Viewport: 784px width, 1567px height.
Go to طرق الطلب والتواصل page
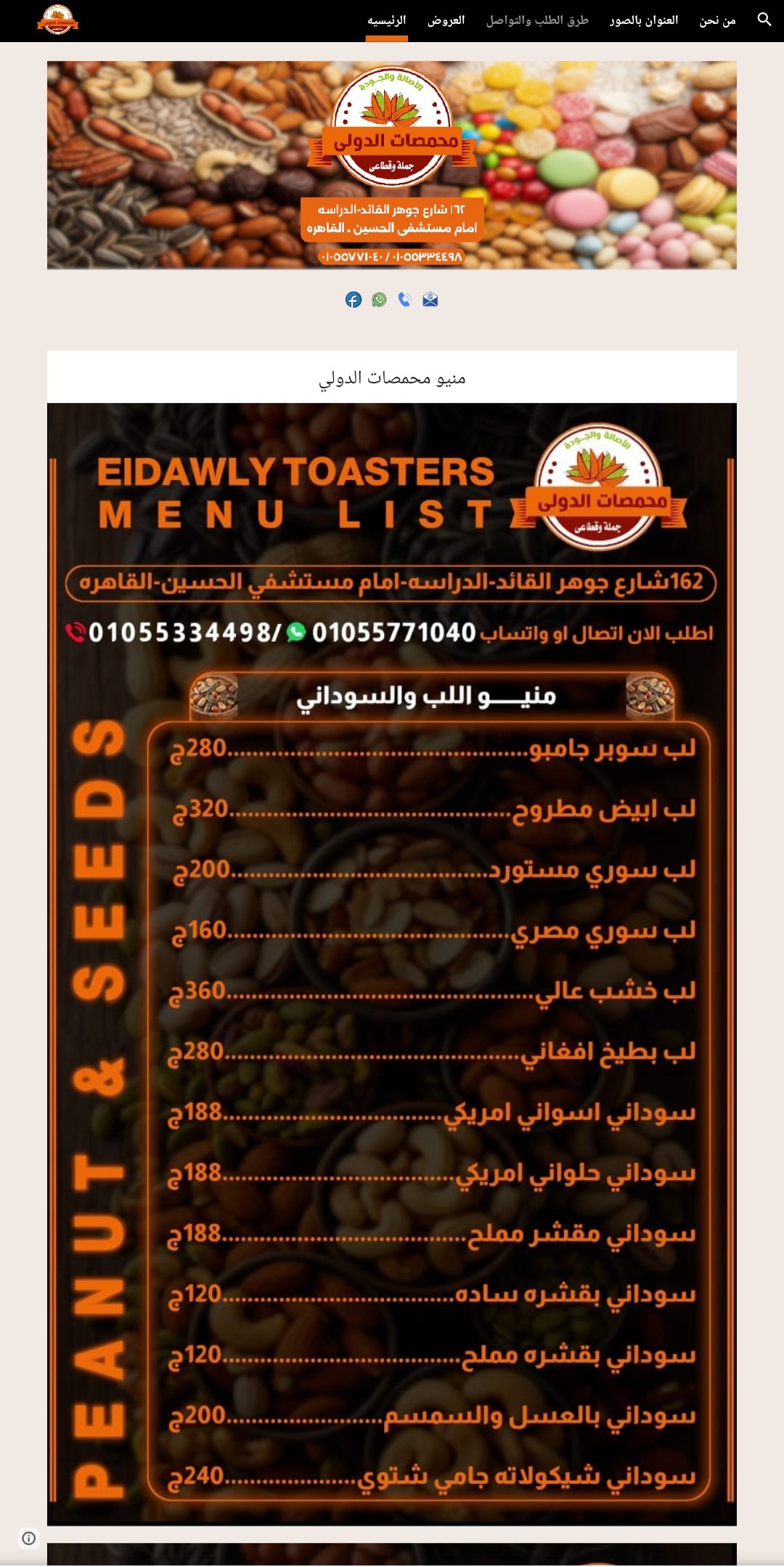click(537, 20)
